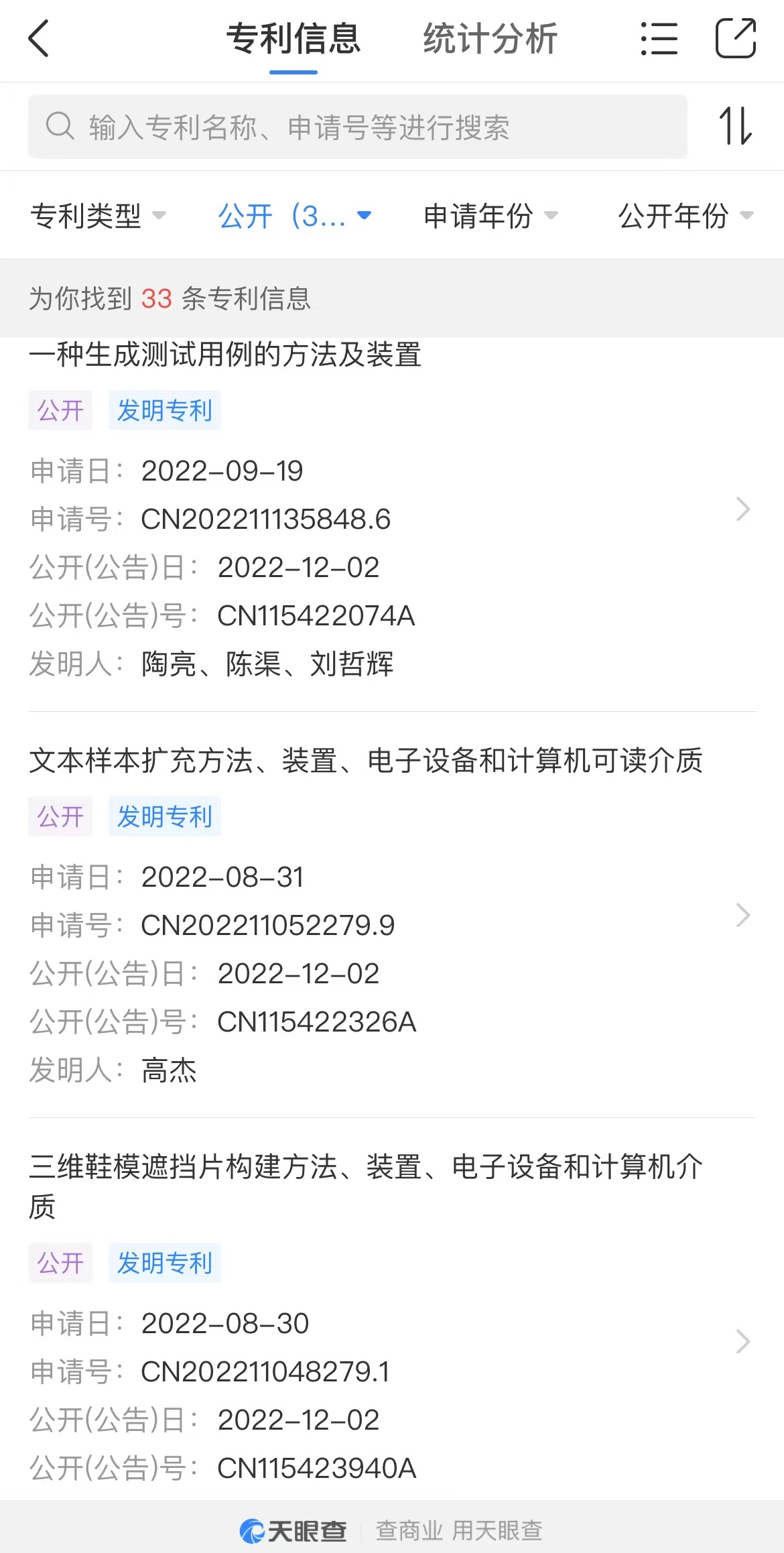Switch to the 统计分析 tab
This screenshot has height=1553, width=784.
pos(491,38)
